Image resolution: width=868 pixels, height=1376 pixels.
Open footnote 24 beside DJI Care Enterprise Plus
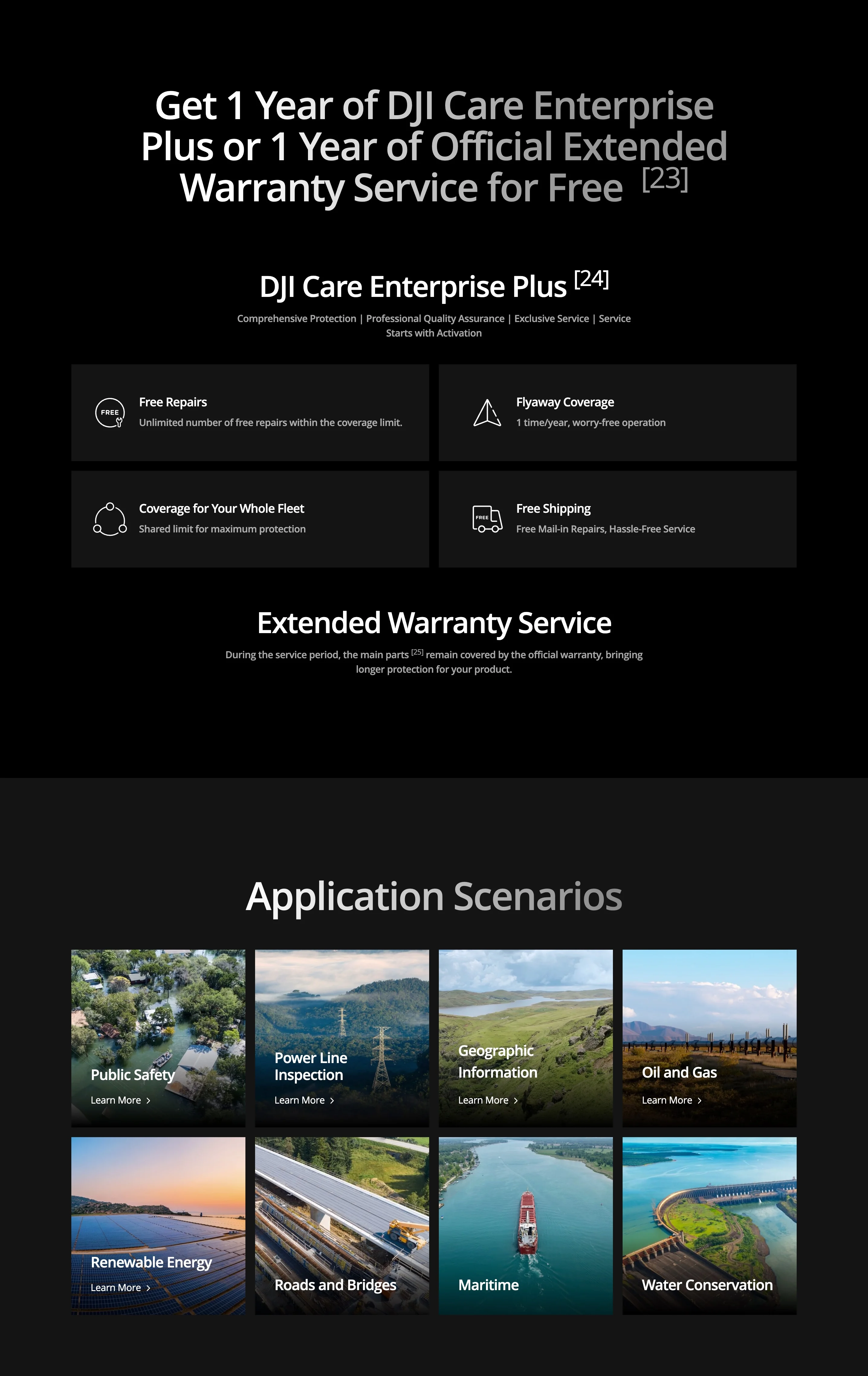tap(591, 279)
